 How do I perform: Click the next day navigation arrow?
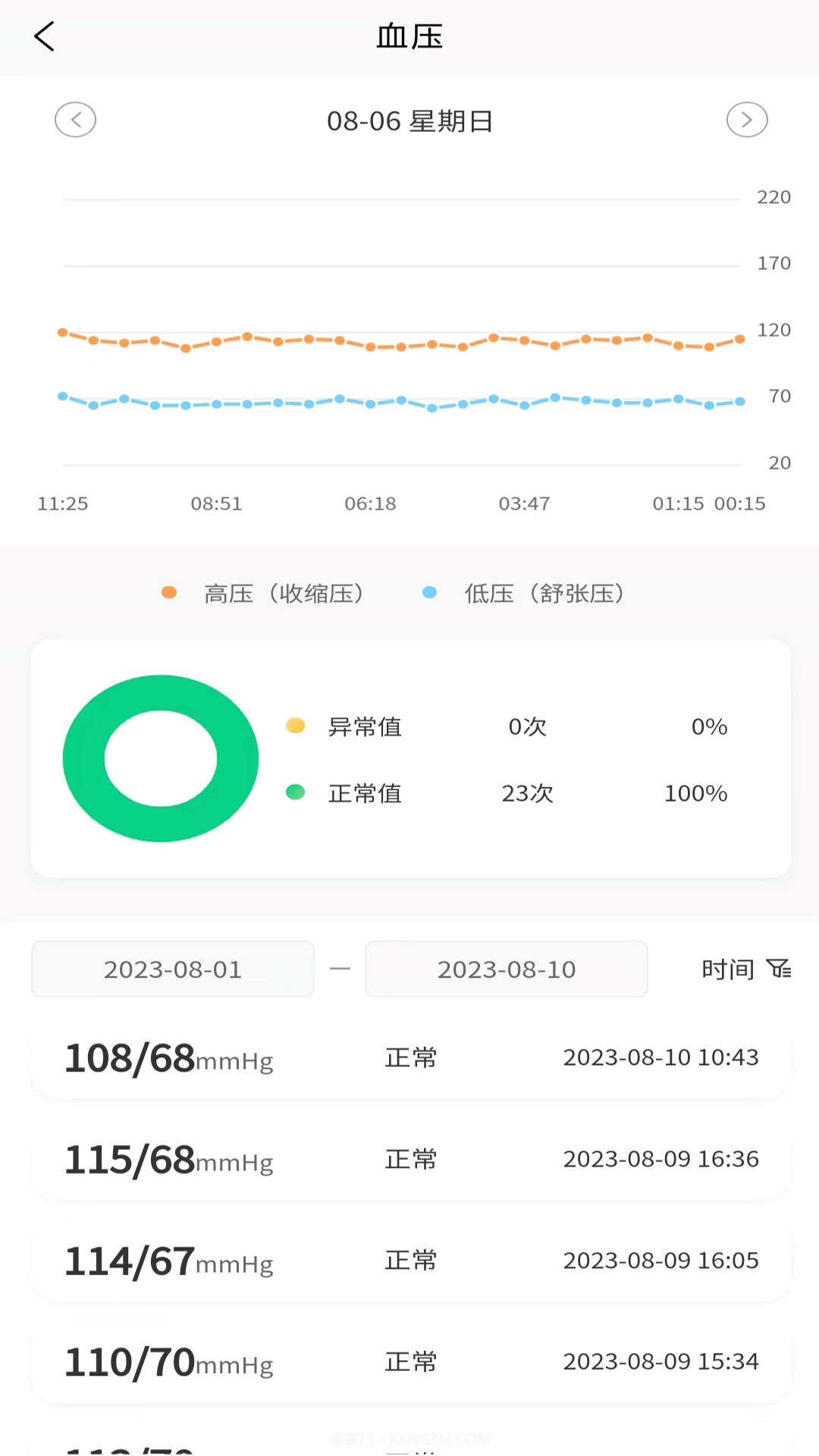tap(747, 119)
